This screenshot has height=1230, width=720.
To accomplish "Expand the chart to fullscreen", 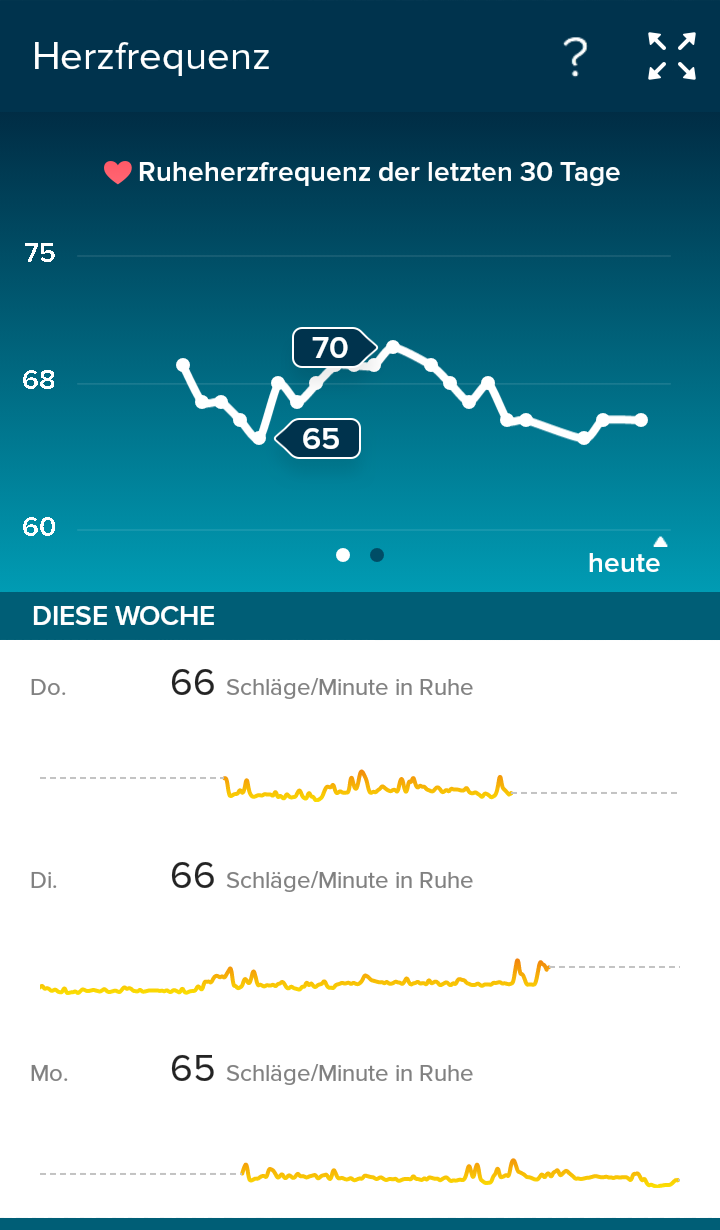I will coord(671,56).
